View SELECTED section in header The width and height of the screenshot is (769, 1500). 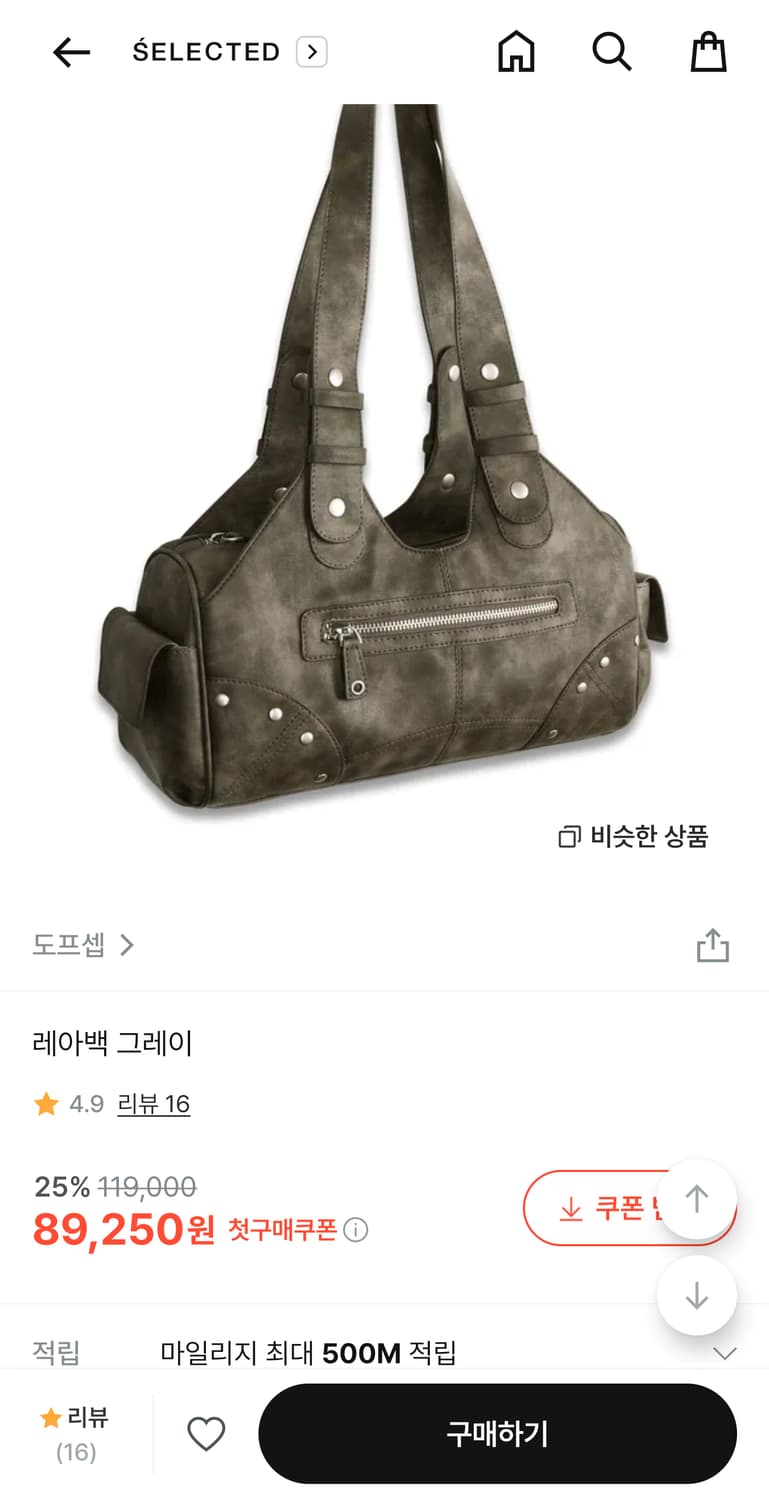click(x=204, y=52)
